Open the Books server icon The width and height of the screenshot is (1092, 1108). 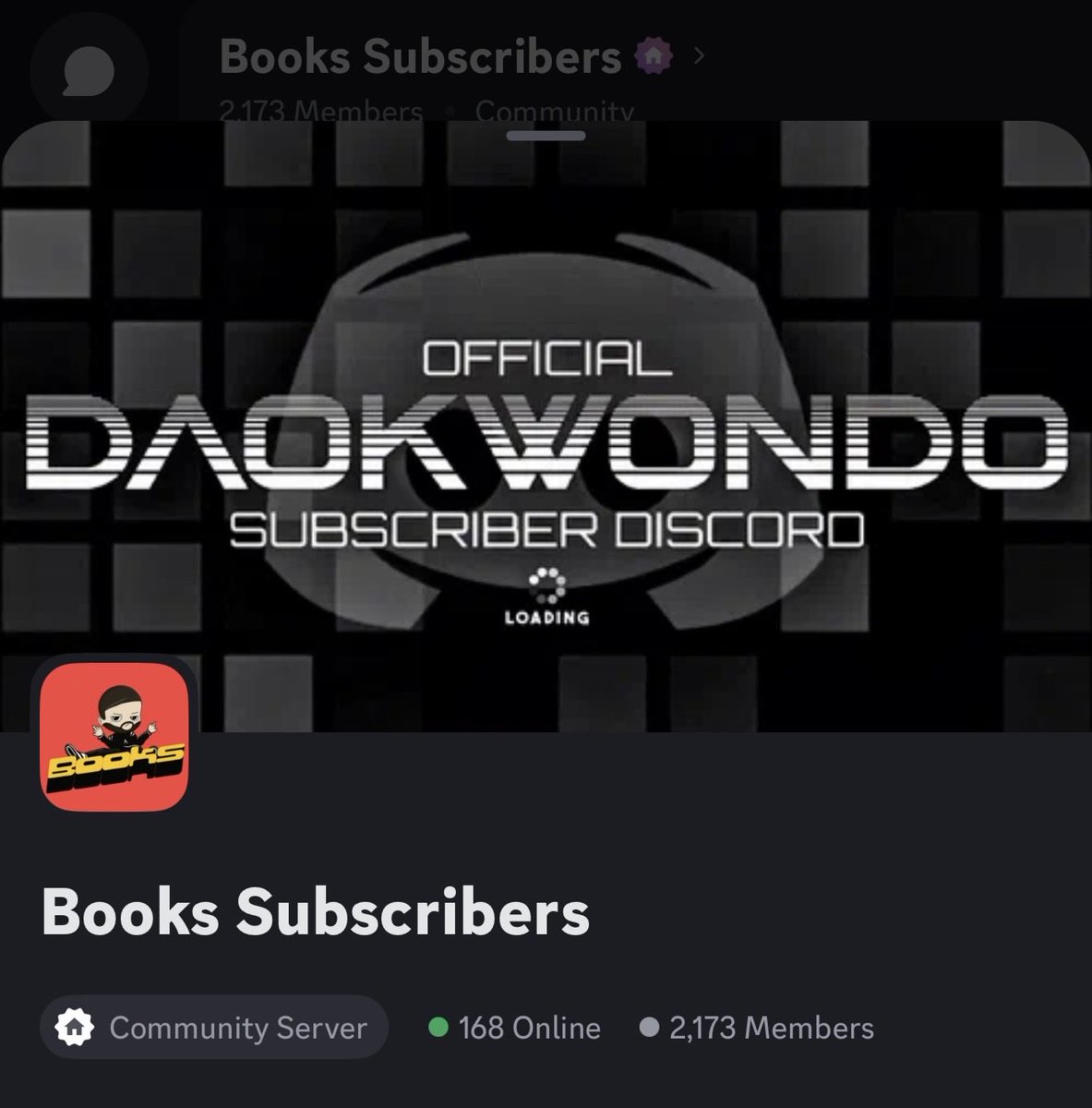(x=114, y=735)
